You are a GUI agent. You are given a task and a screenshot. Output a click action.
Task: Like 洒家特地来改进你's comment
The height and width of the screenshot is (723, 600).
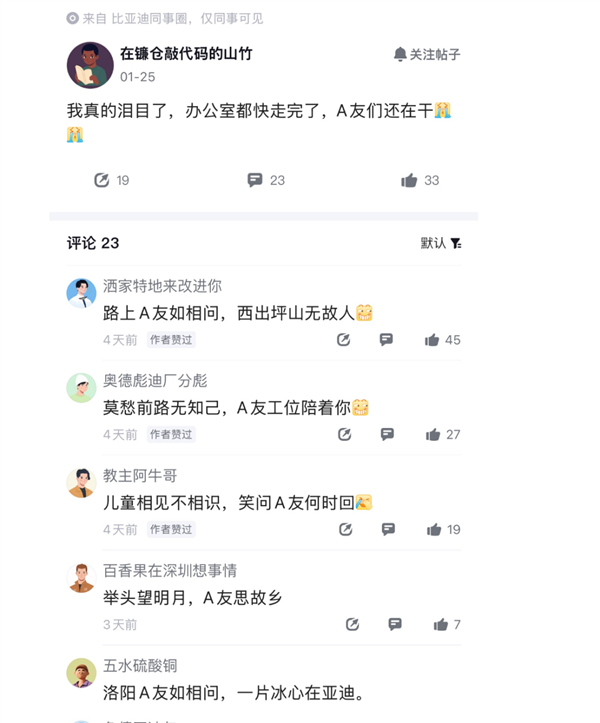(432, 340)
